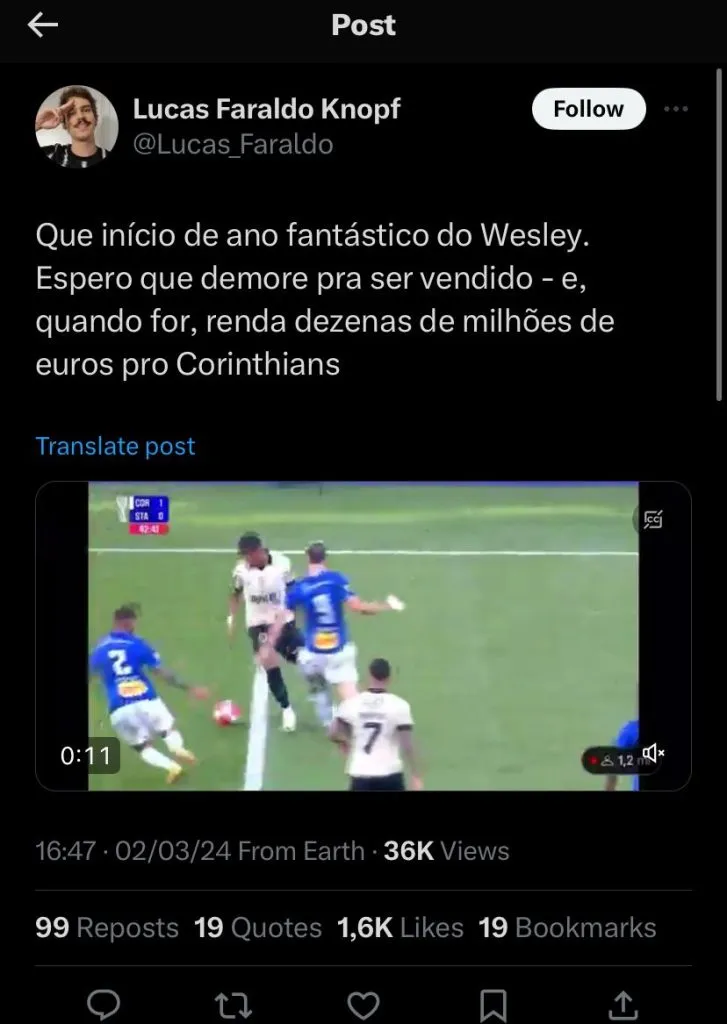Share this post
727x1024 pixels.
622,1003
